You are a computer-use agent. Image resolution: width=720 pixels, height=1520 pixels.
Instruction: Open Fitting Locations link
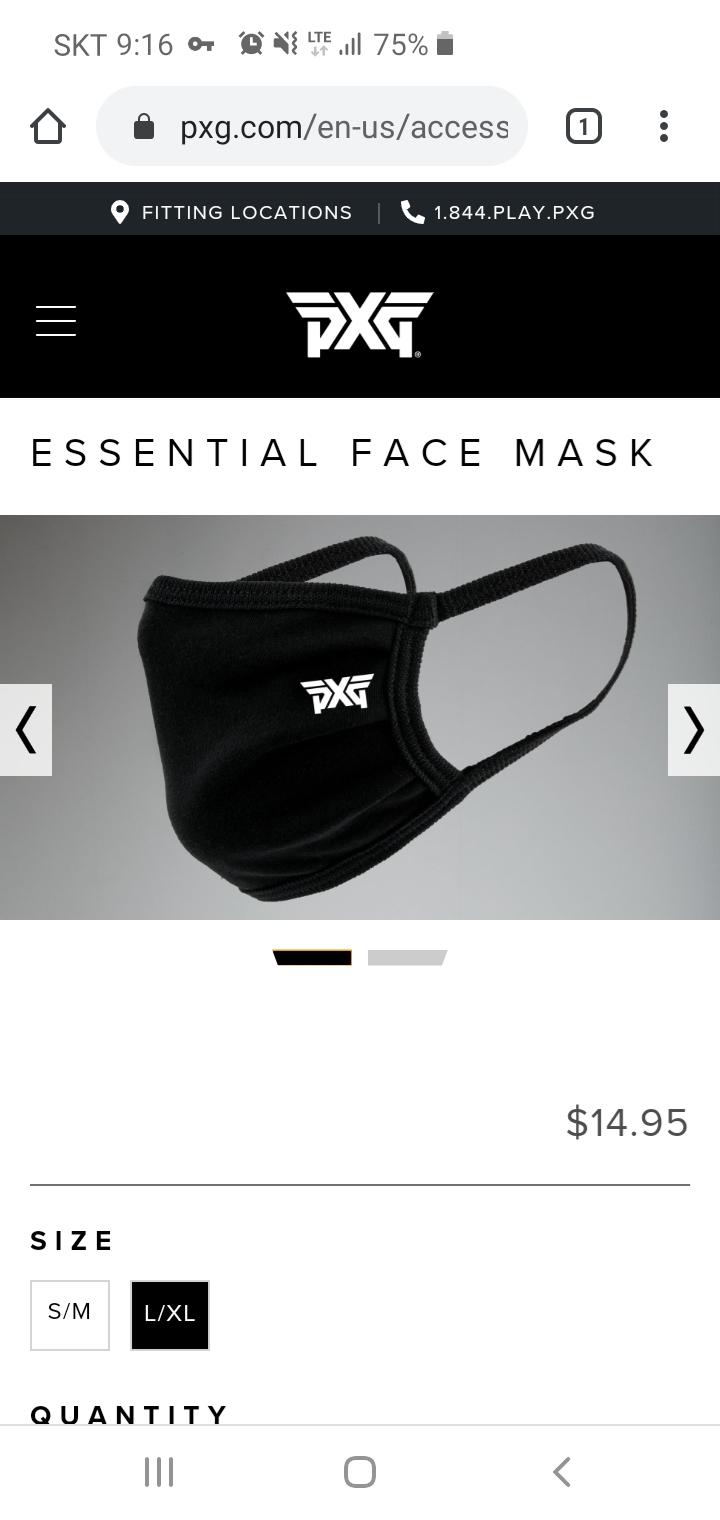[x=231, y=212]
